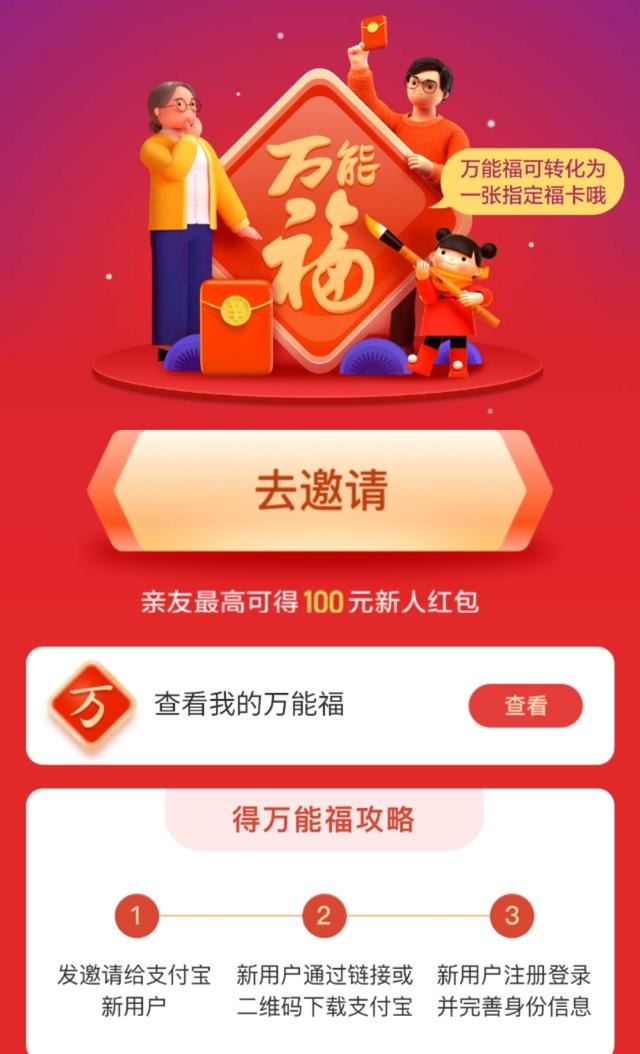
Task: Tap the 去邀请 invite button
Action: point(320,490)
